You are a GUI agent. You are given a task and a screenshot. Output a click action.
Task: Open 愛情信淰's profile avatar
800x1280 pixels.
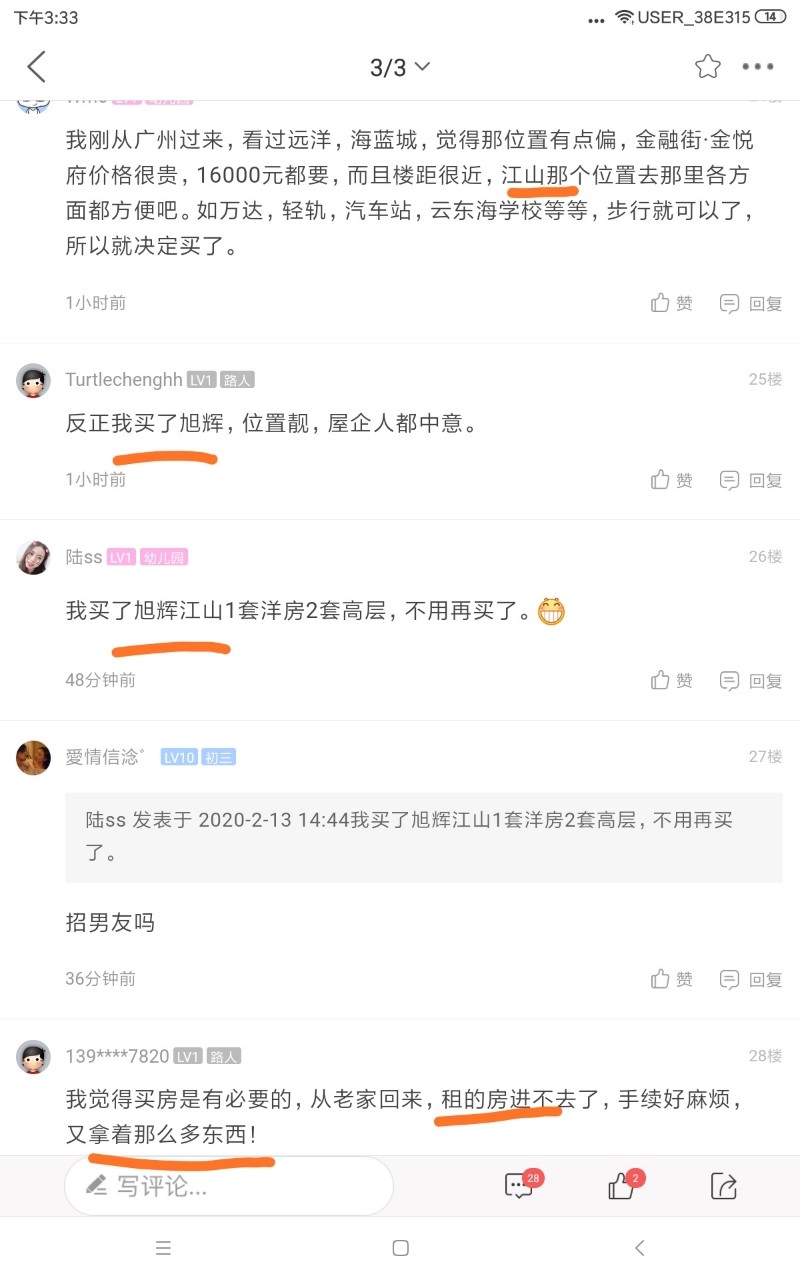(34, 758)
